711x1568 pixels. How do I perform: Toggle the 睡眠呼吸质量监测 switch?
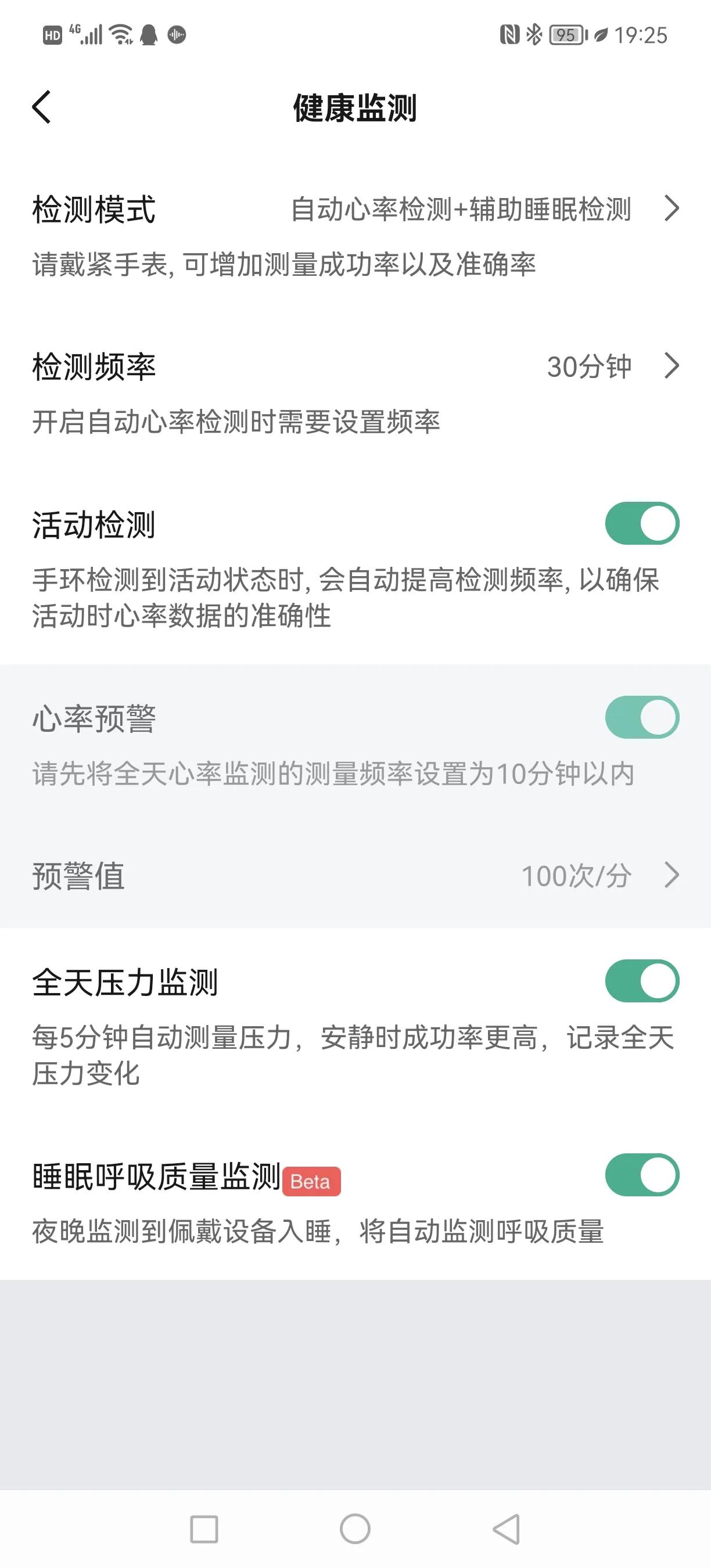coord(644,1175)
